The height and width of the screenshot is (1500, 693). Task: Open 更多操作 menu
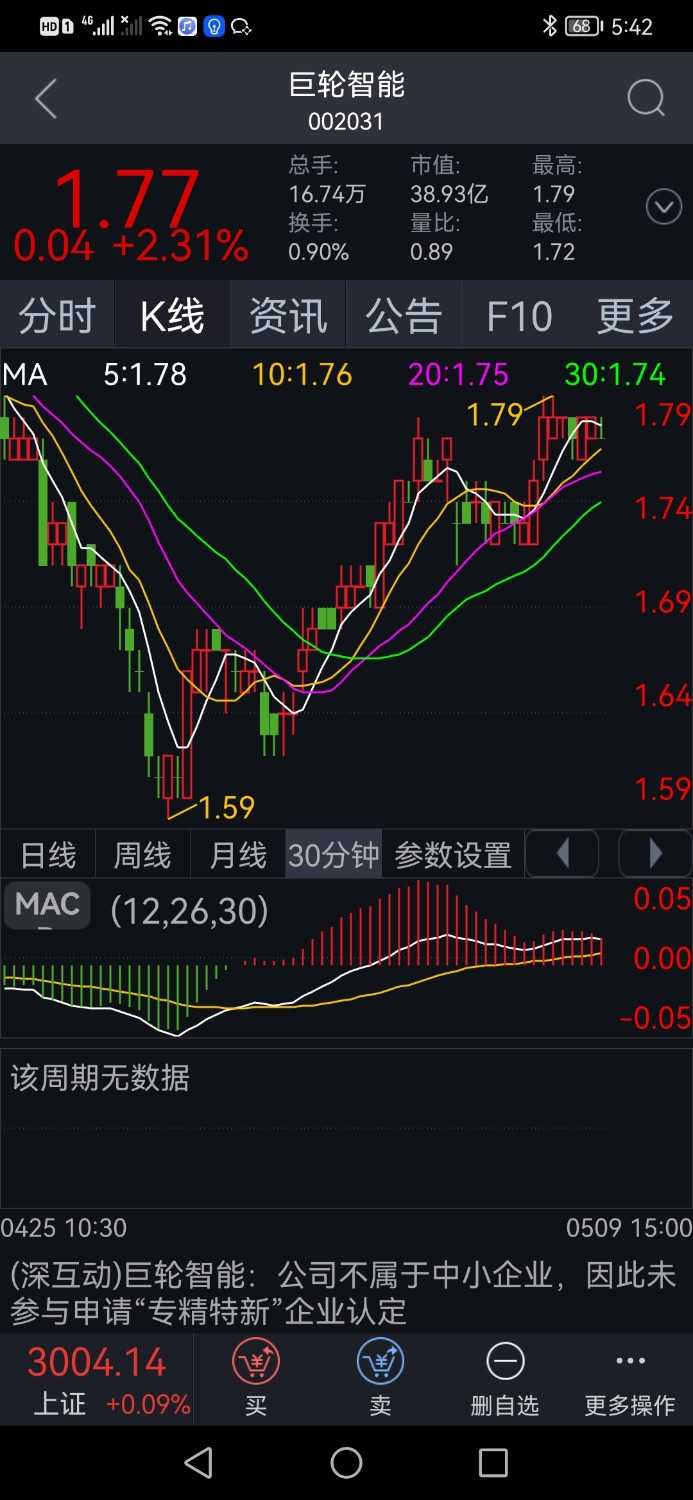coord(630,1378)
